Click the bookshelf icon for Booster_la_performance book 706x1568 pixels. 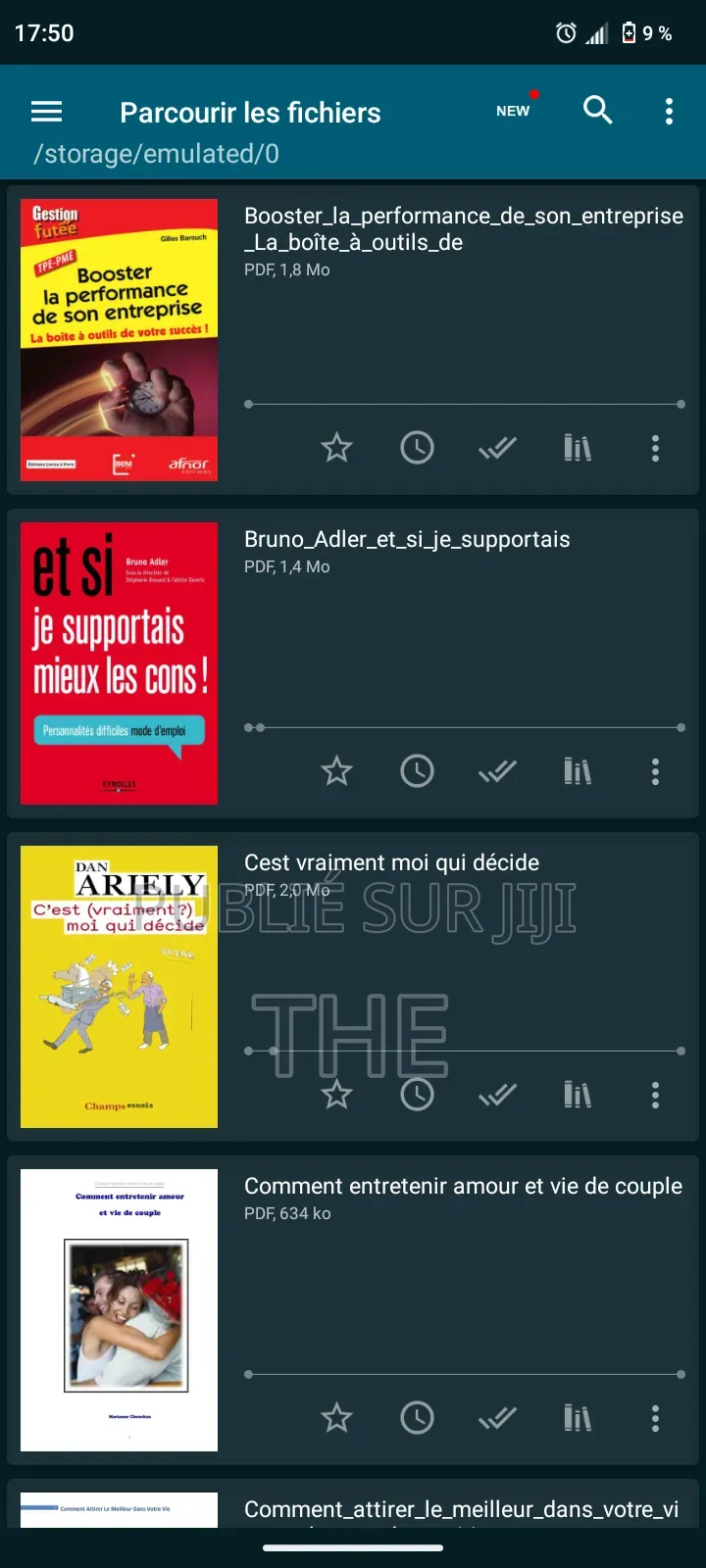[578, 448]
